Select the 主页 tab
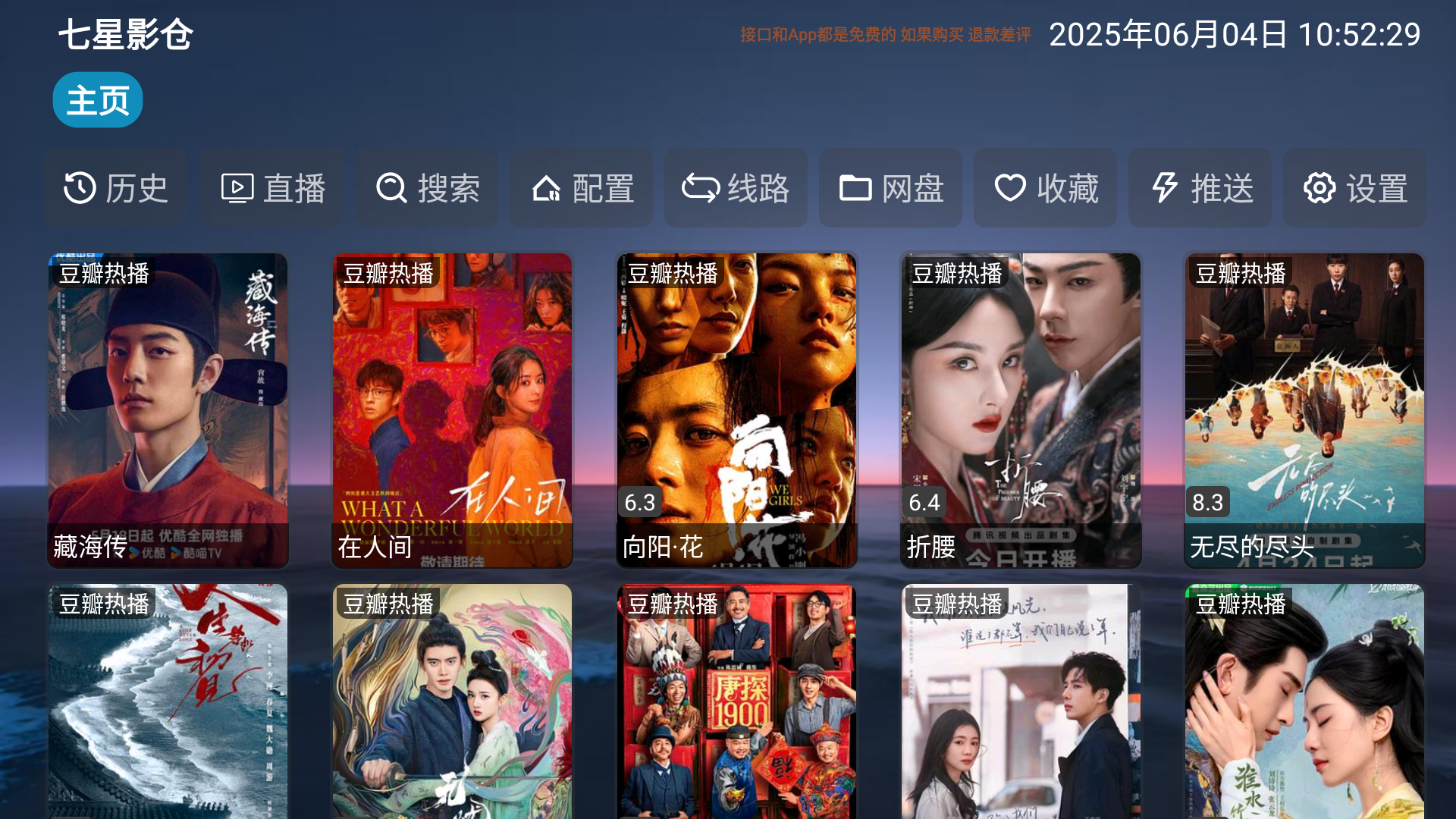The width and height of the screenshot is (1456, 819). tap(98, 100)
